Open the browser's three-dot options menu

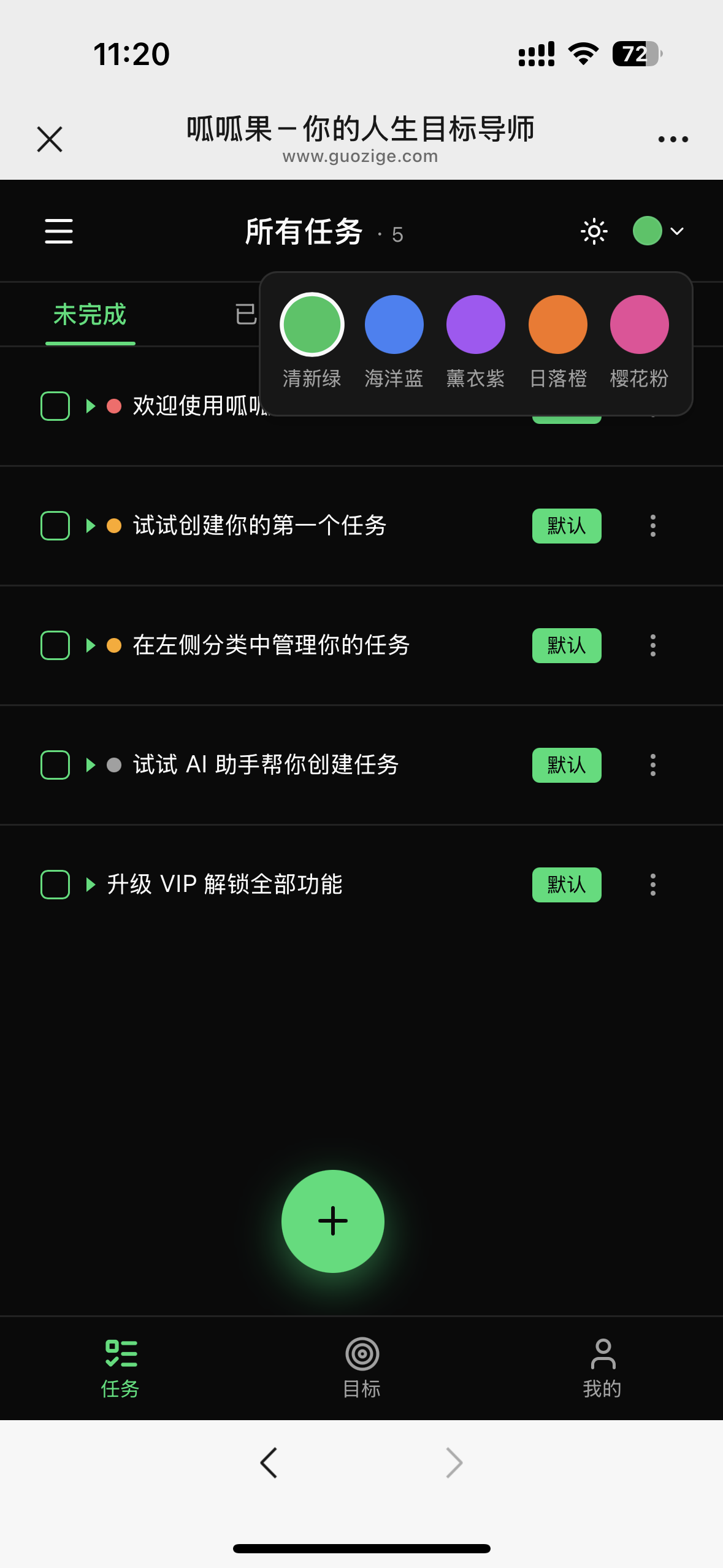[x=673, y=139]
